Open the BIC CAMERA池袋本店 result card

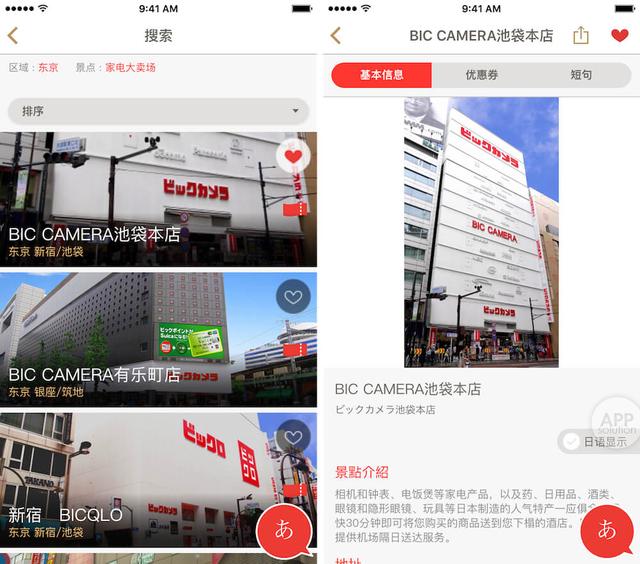point(140,200)
